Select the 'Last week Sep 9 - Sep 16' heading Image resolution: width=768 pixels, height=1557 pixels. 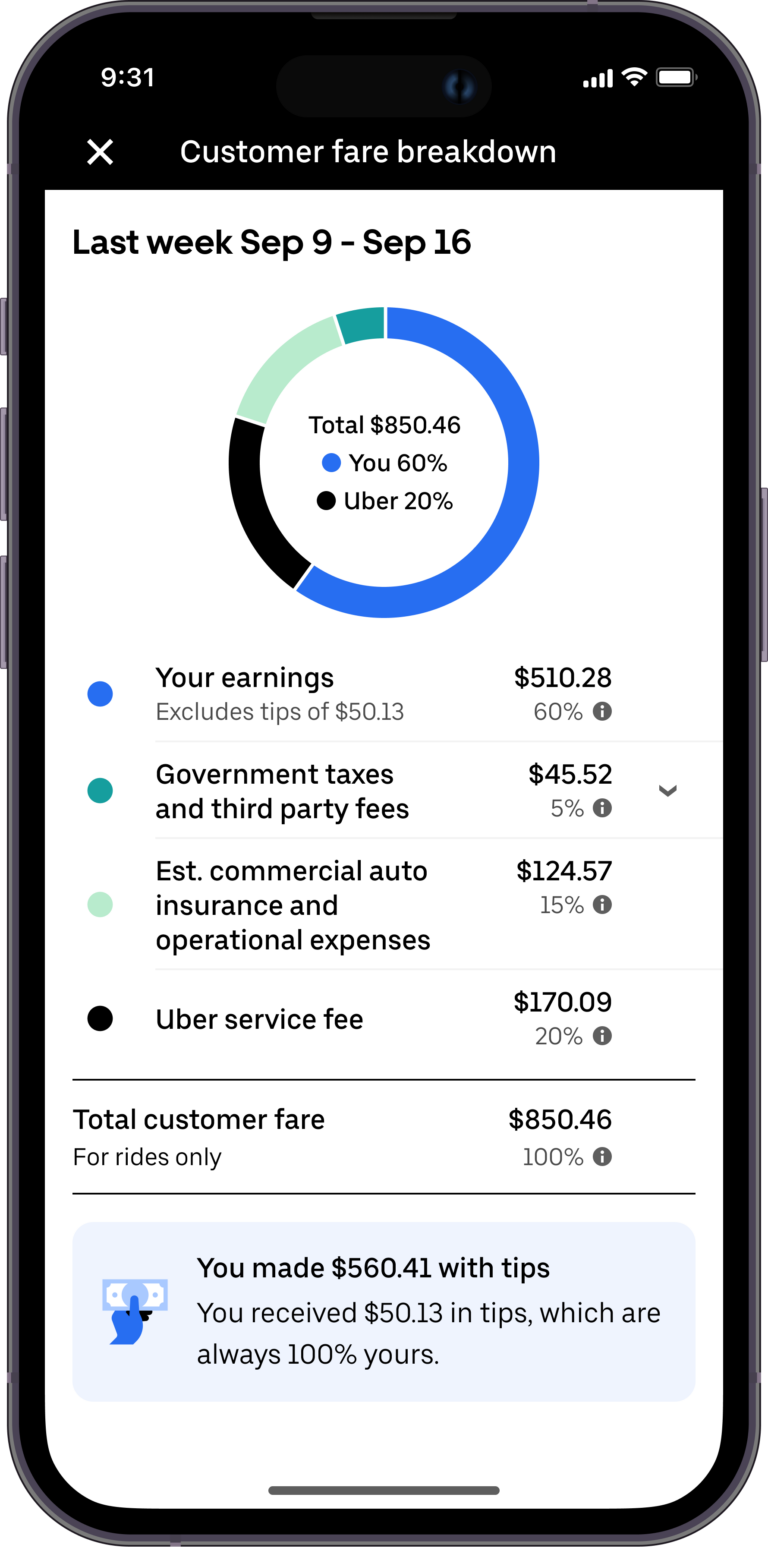271,242
